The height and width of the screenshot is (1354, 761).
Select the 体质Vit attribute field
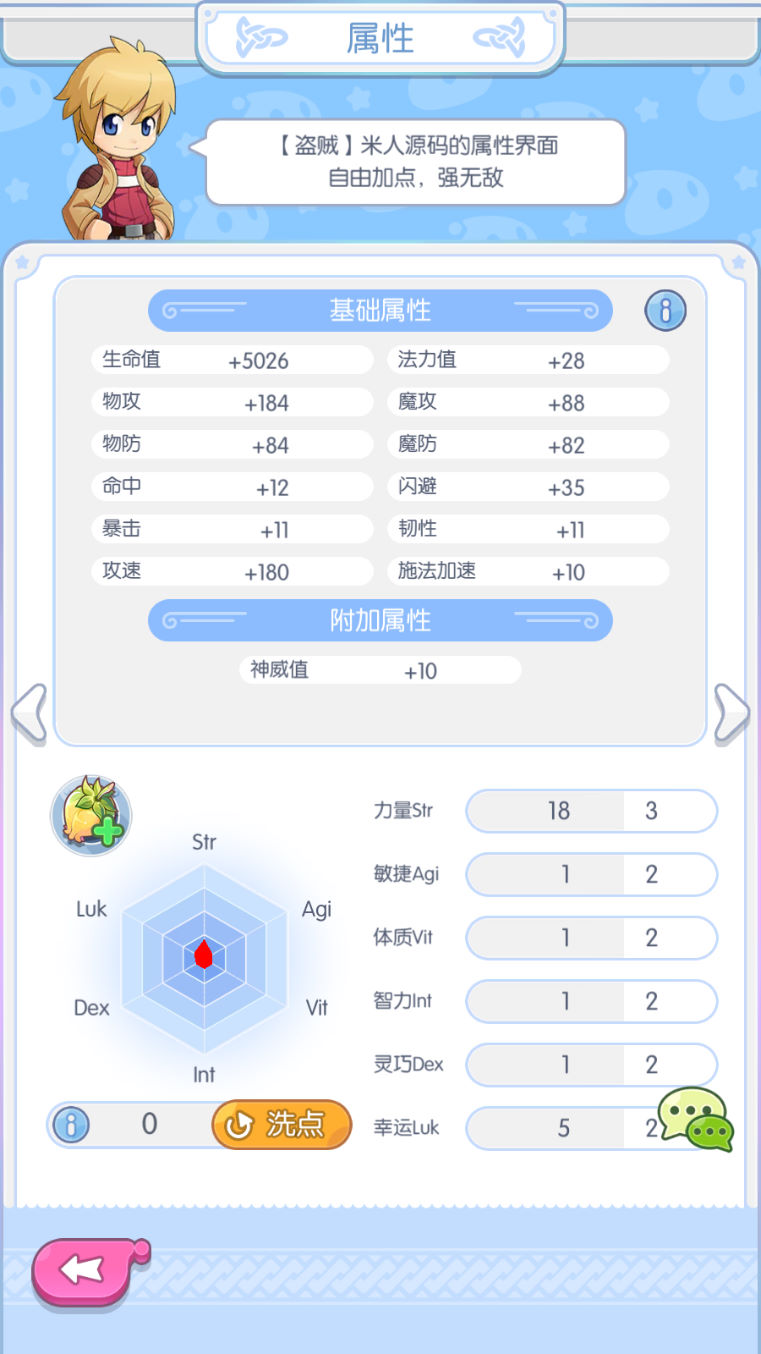[590, 938]
